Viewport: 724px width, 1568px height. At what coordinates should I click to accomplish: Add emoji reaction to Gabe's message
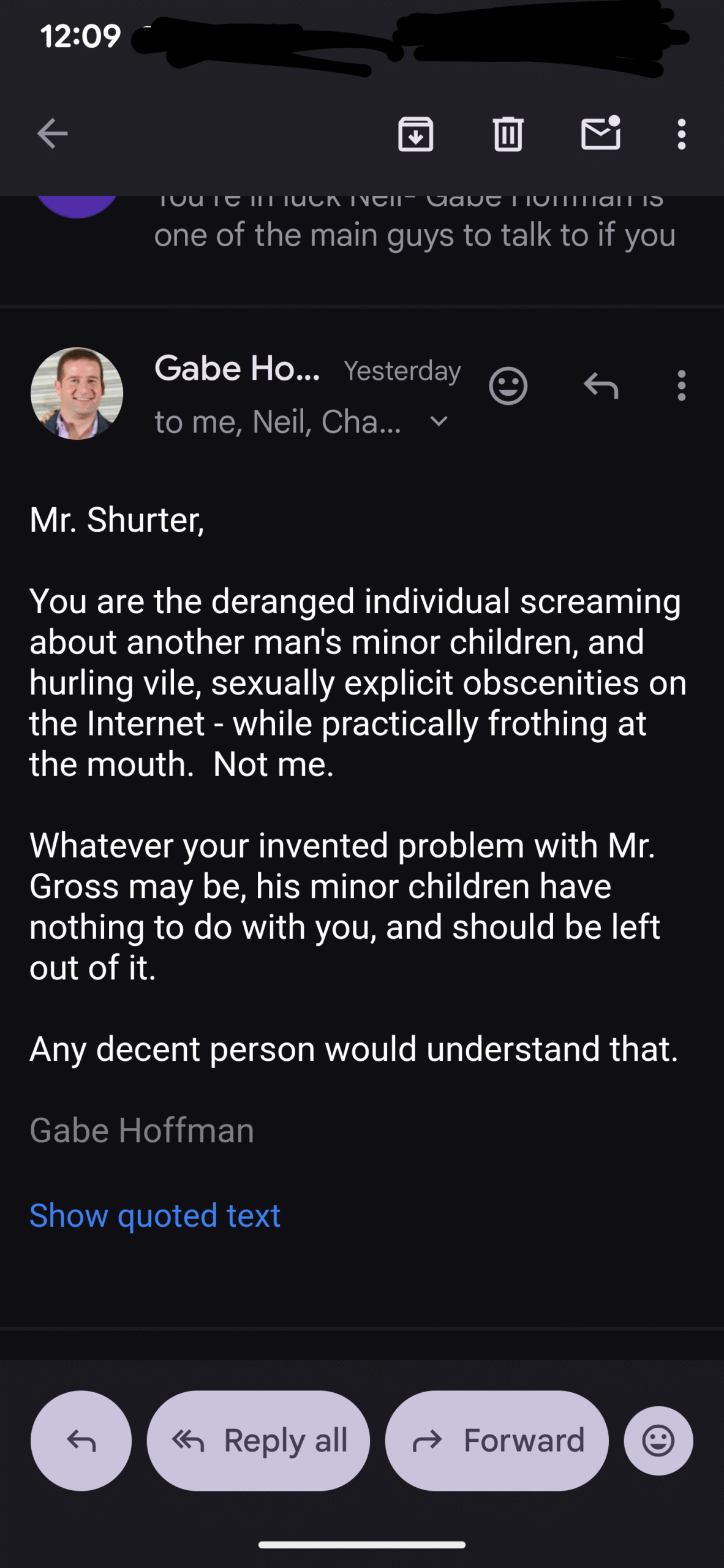click(x=508, y=386)
